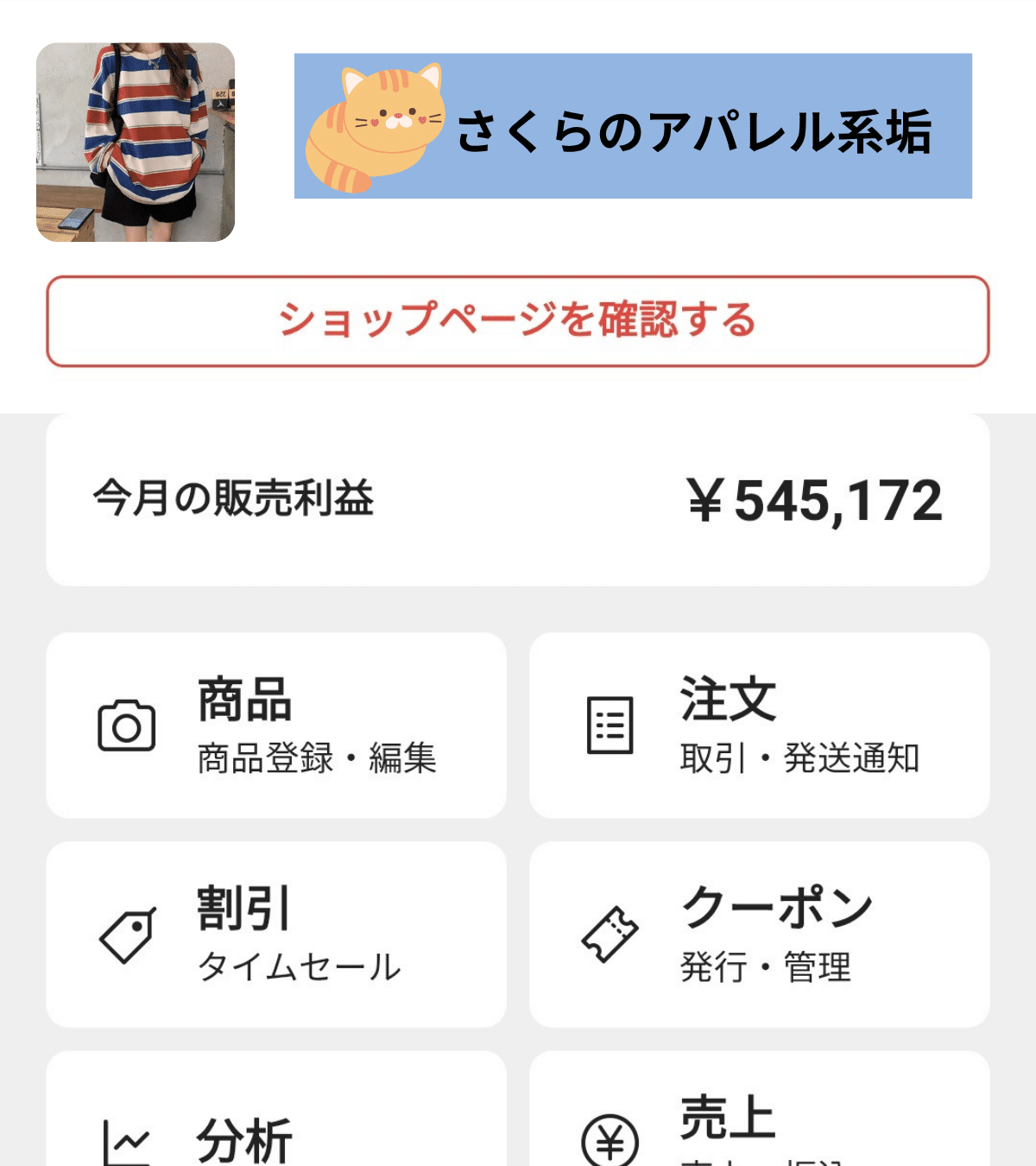View 今月の販売利益 details
The image size is (1036, 1166).
[518, 500]
